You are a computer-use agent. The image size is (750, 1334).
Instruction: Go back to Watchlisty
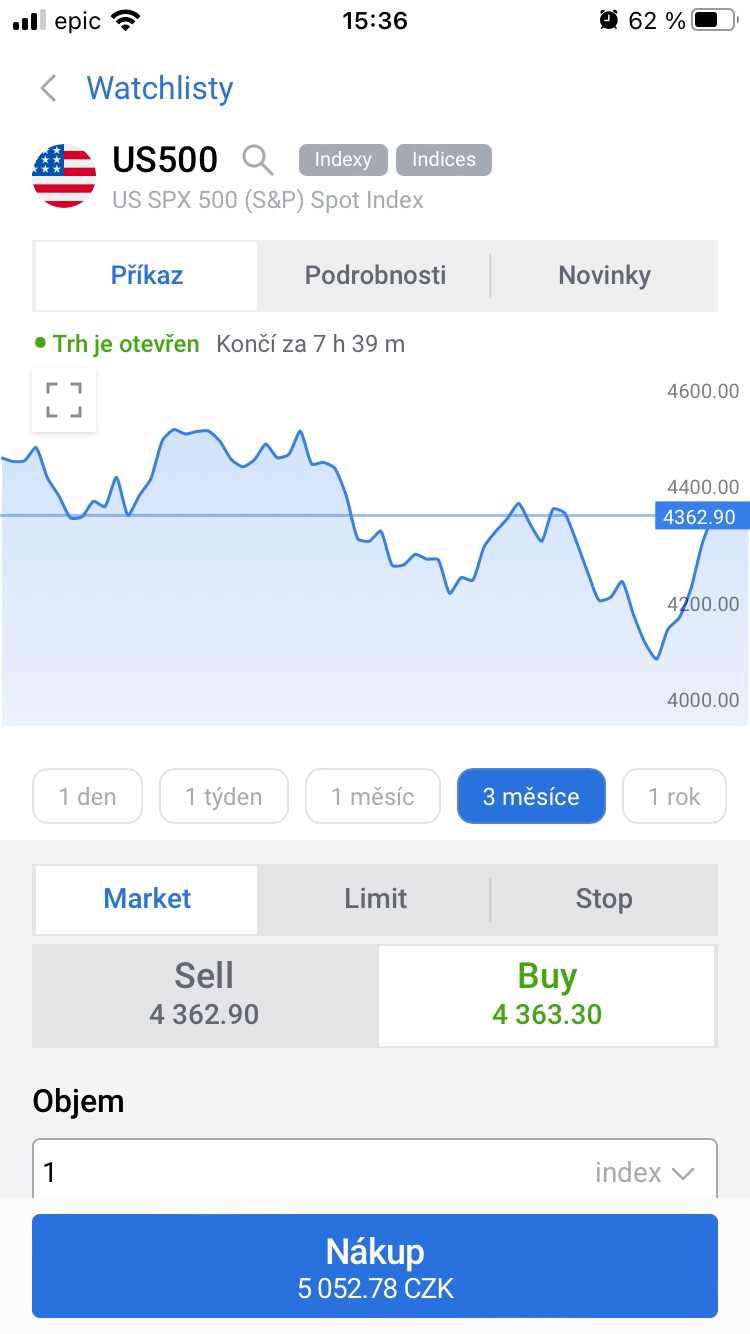tap(136, 88)
